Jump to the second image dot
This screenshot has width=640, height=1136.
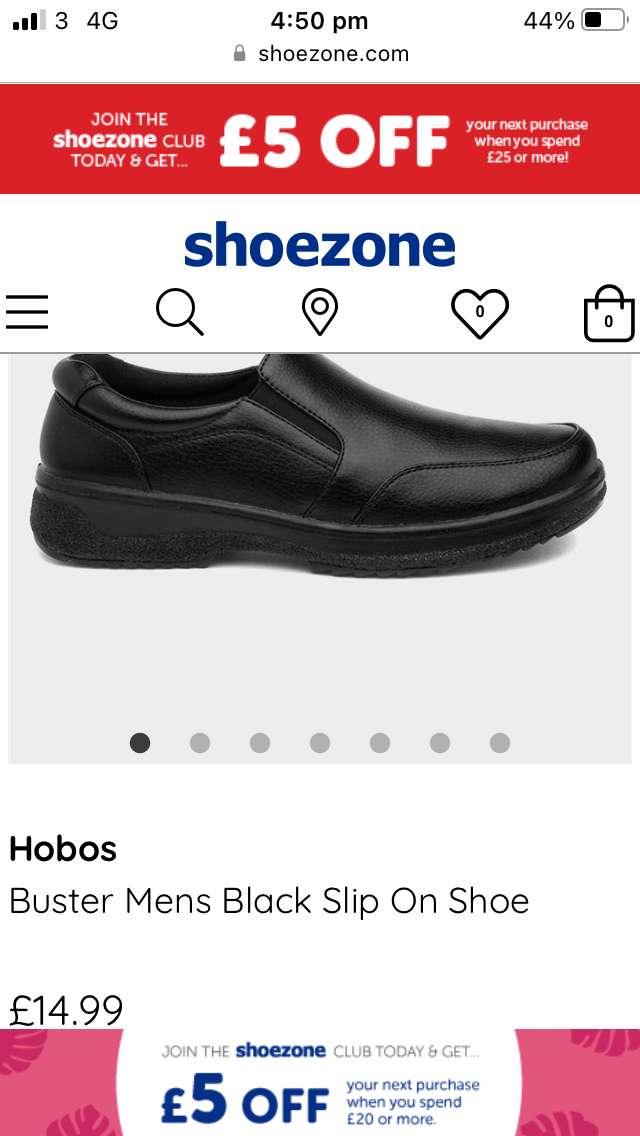(200, 743)
